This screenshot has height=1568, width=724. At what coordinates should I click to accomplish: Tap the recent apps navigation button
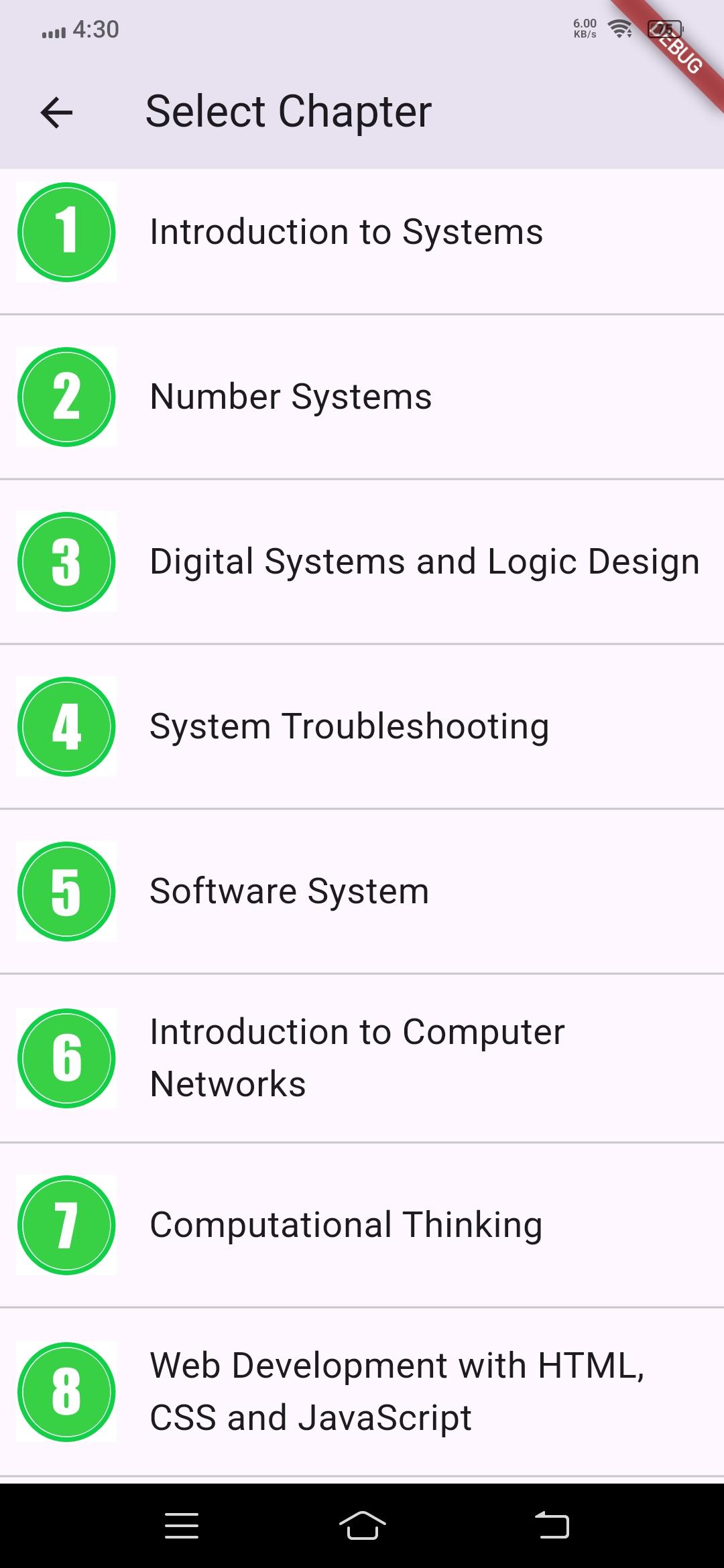coord(181,1522)
